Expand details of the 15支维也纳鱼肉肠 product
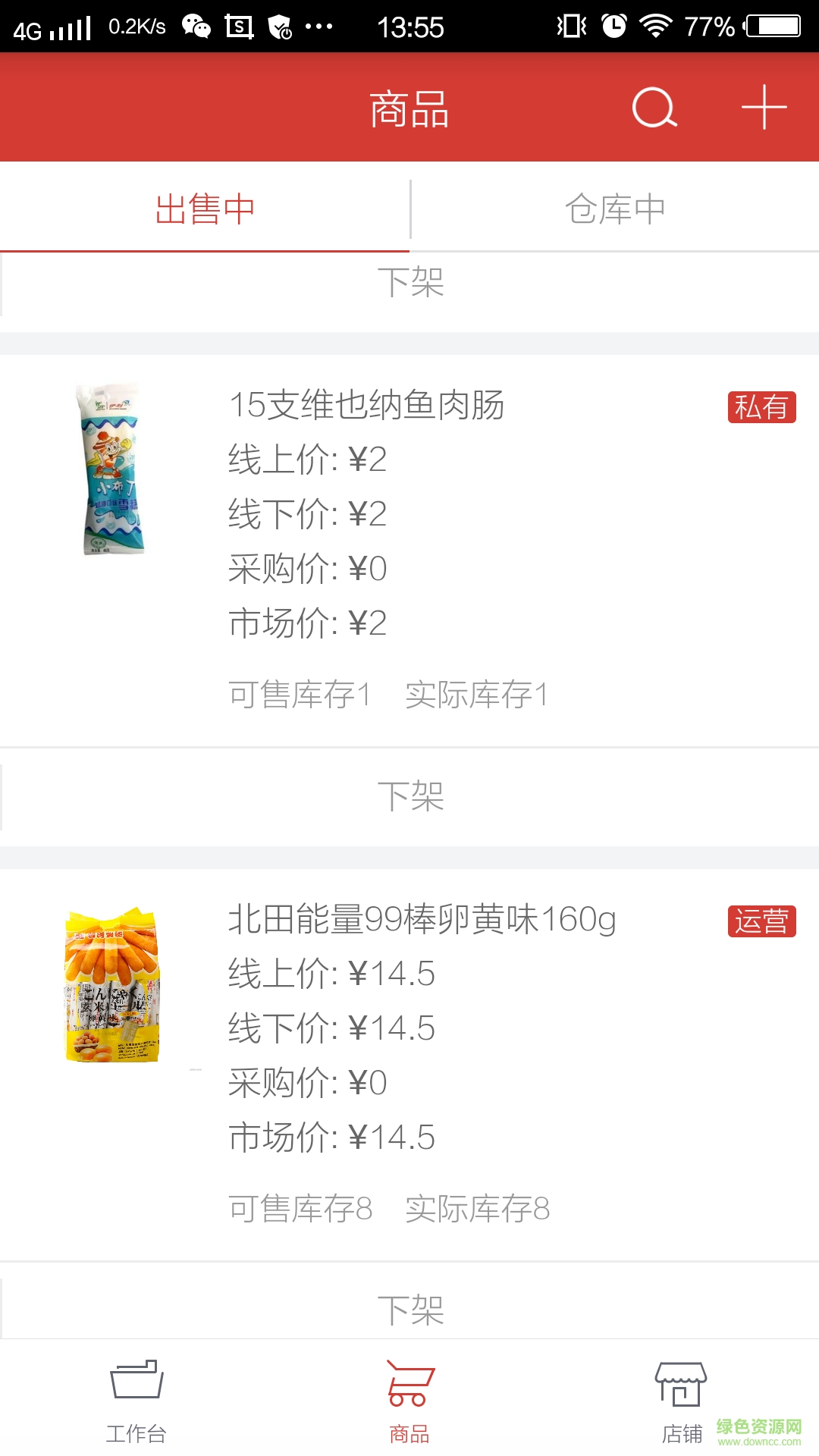The height and width of the screenshot is (1456, 819). pos(370,406)
